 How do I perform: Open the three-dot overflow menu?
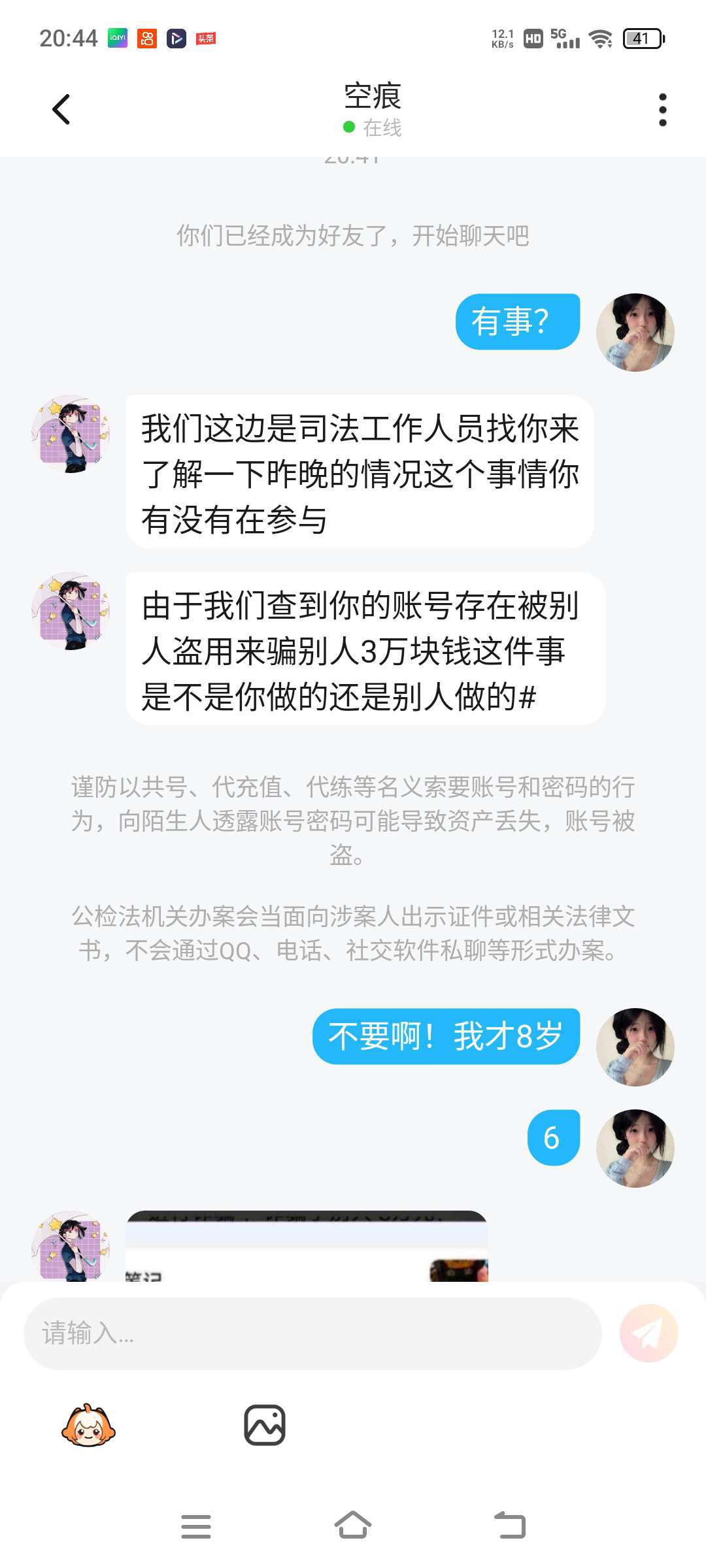(x=662, y=109)
